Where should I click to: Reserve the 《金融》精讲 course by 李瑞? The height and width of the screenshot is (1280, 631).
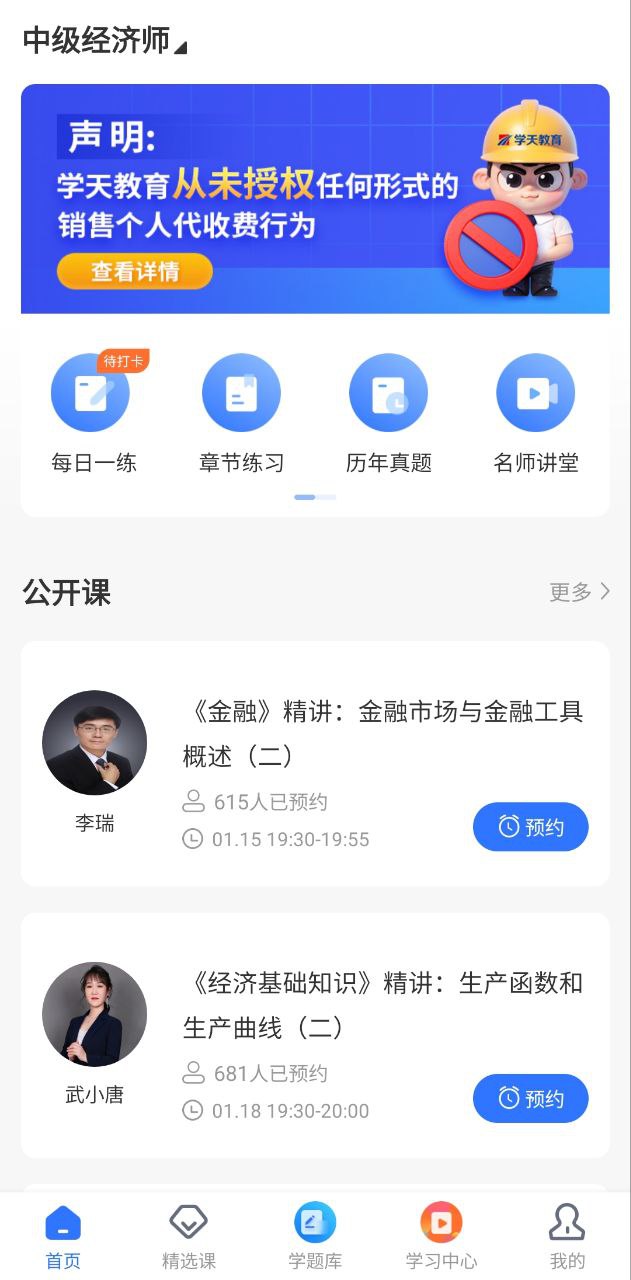point(530,827)
